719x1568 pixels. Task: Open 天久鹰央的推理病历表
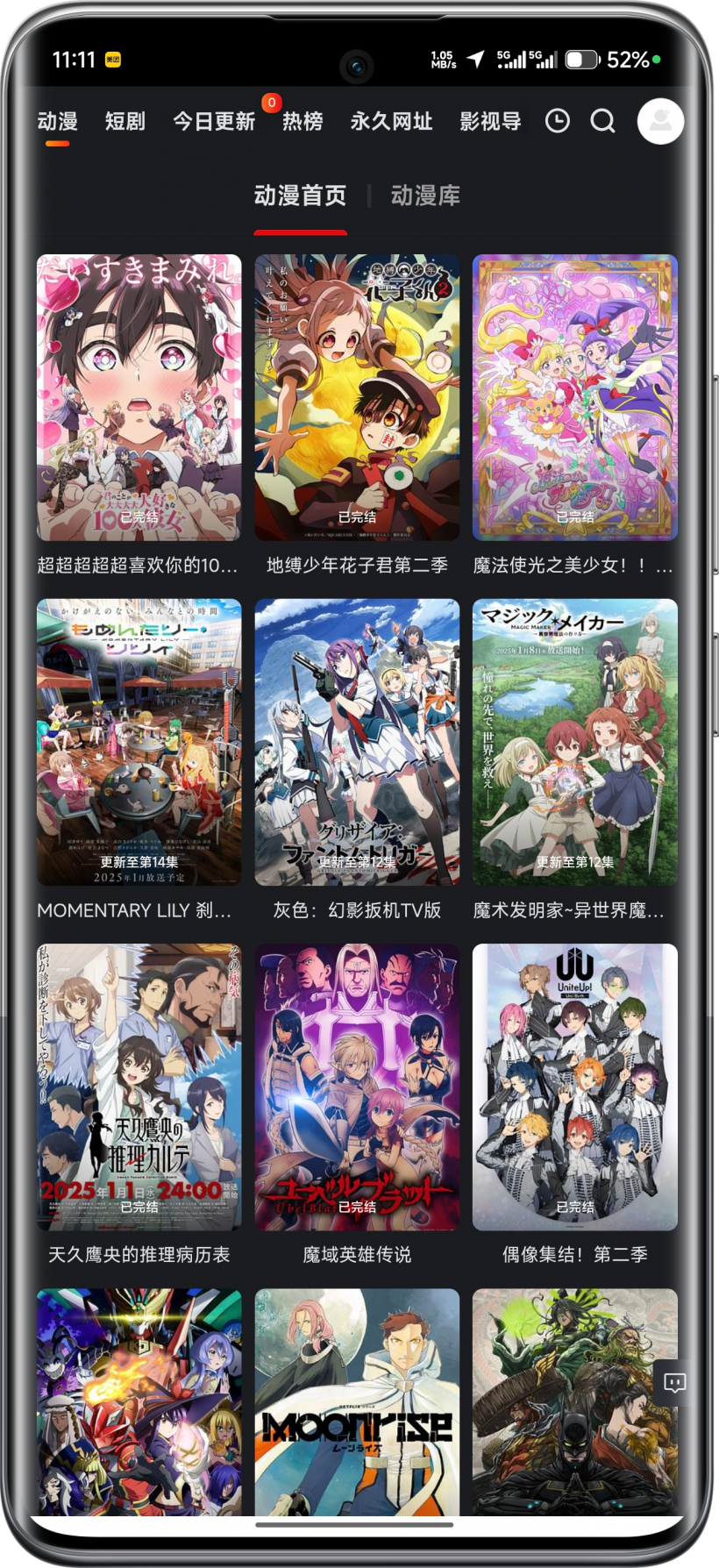click(x=139, y=1087)
